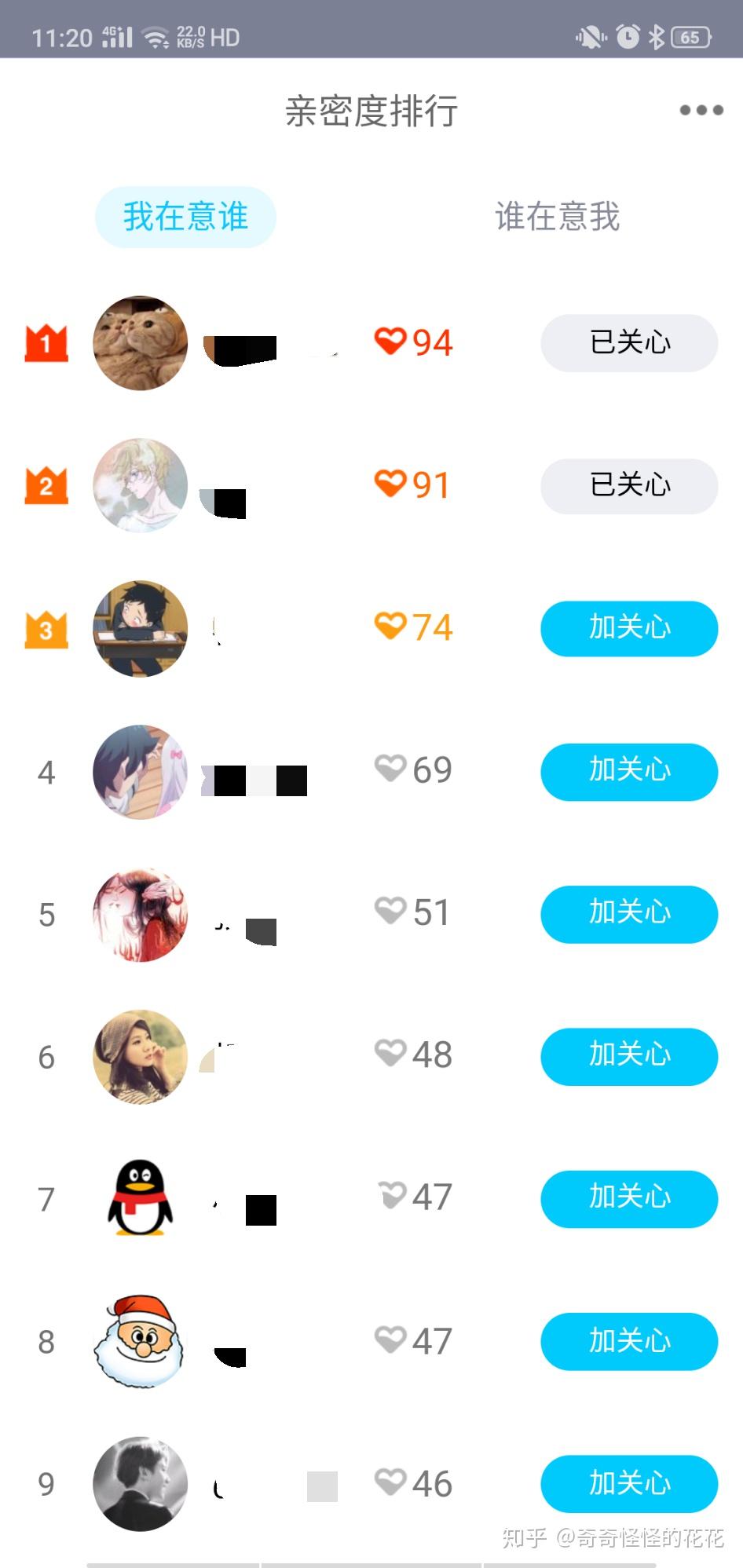Open the rank 4 user's avatar
743x1568 pixels.
pyautogui.click(x=140, y=771)
